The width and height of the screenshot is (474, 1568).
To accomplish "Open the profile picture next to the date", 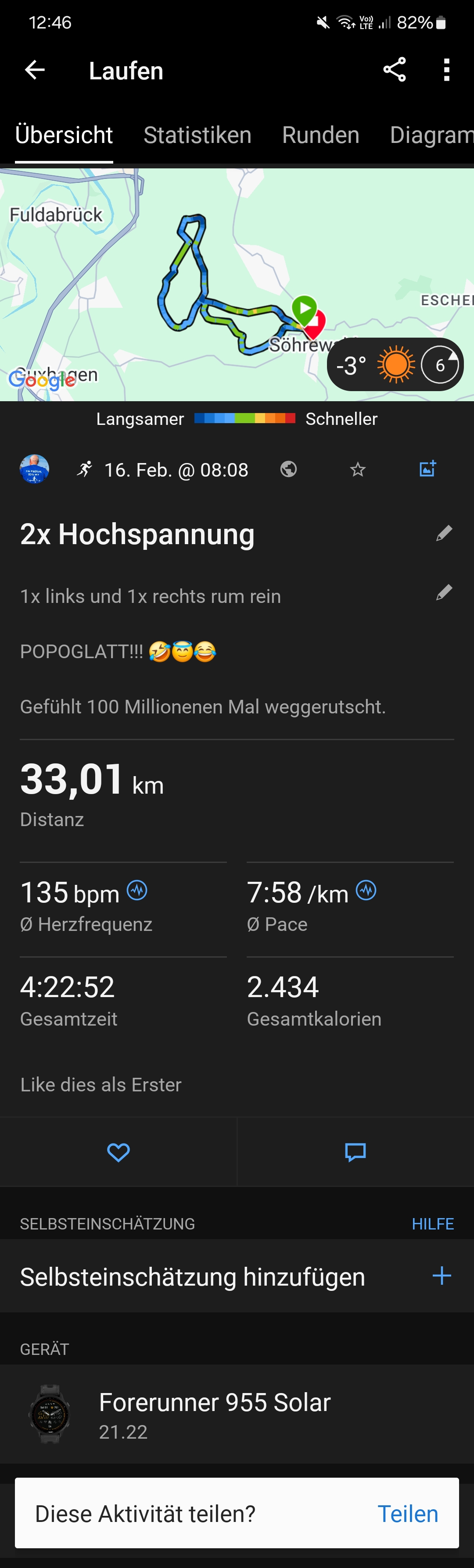I will (35, 469).
